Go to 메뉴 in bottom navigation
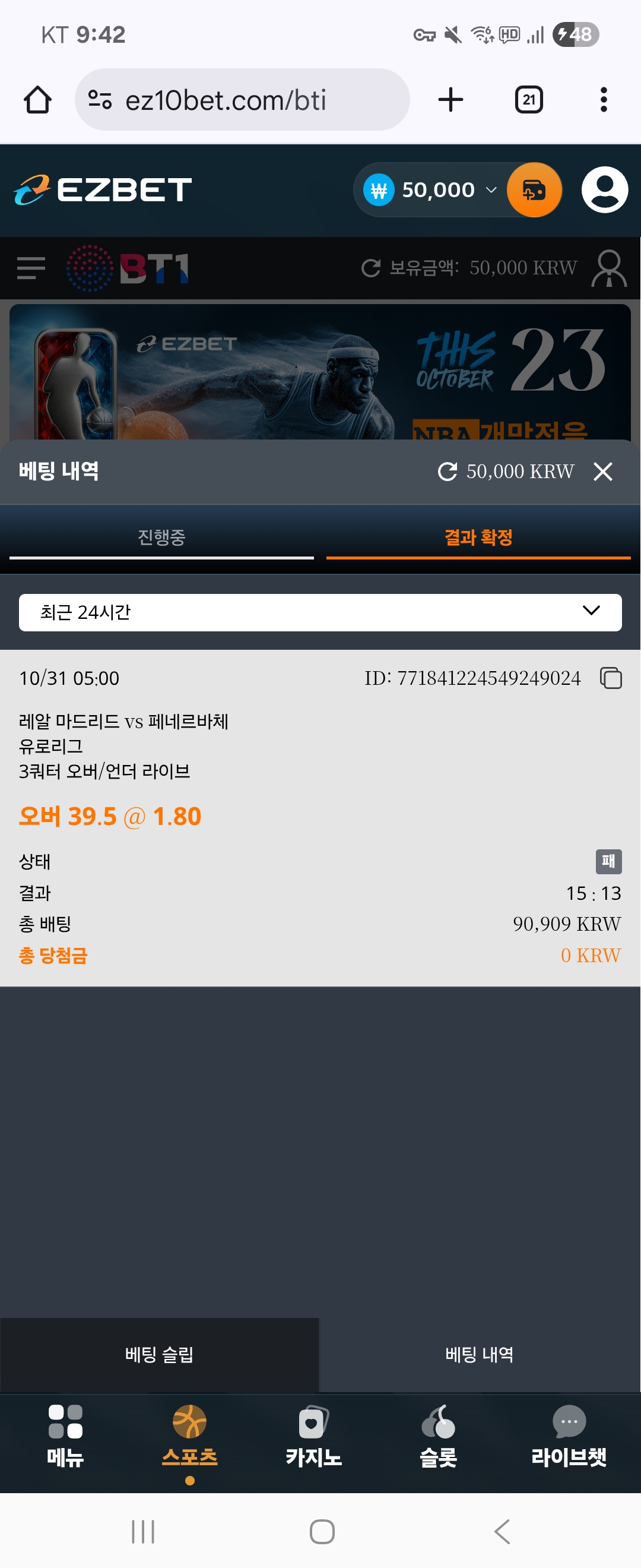The width and height of the screenshot is (641, 1568). (65, 1437)
